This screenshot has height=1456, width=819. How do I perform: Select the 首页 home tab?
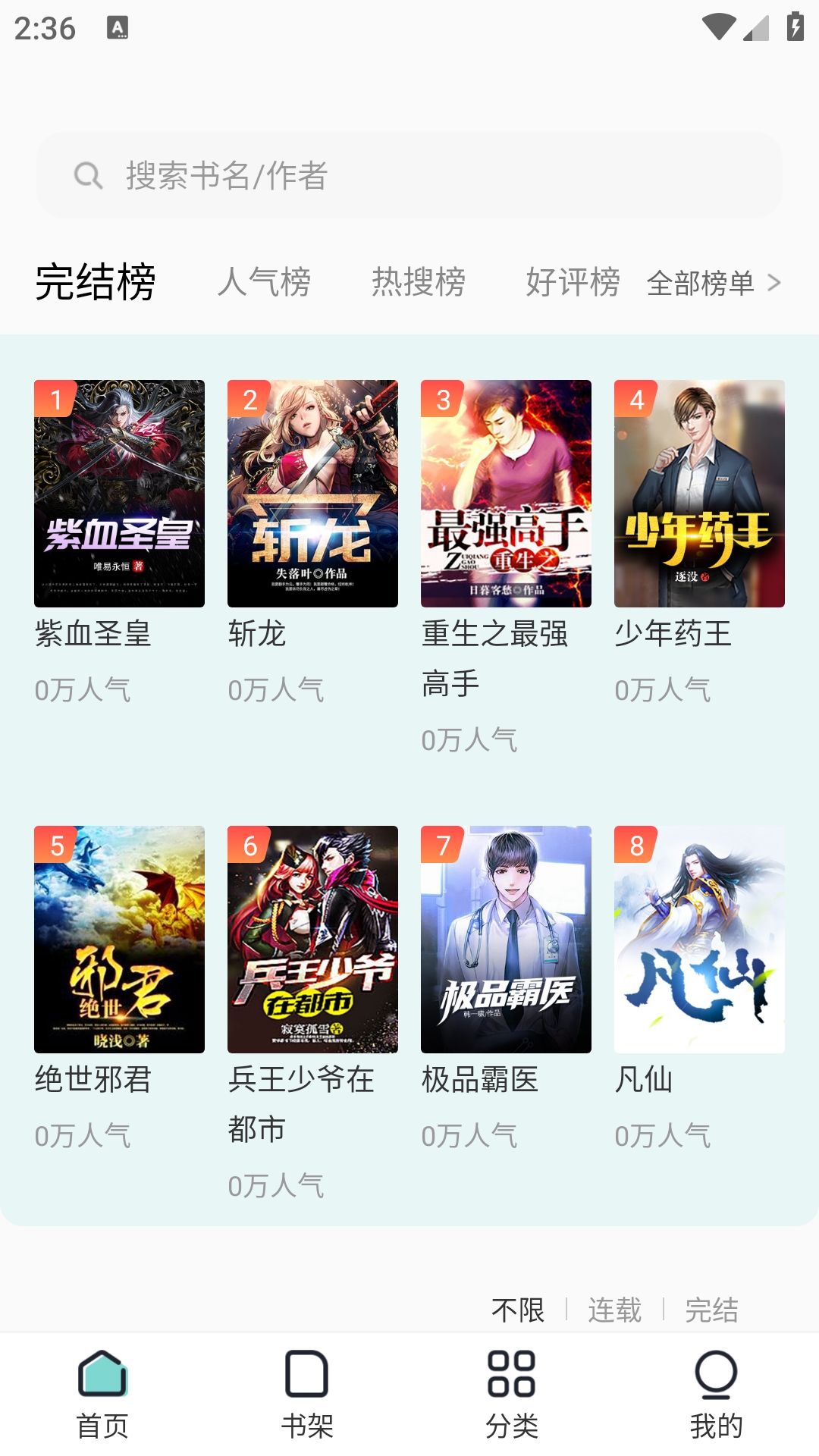click(x=102, y=1395)
